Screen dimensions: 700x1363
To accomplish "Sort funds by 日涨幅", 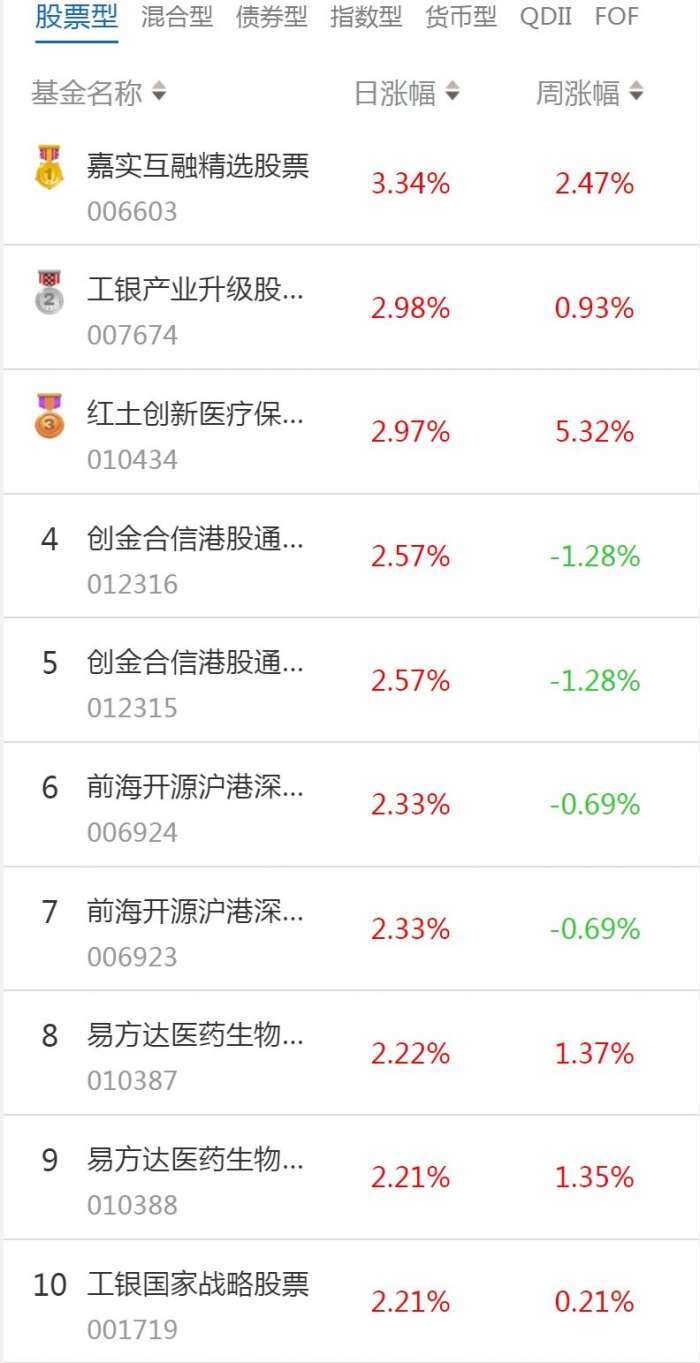I will 406,93.
